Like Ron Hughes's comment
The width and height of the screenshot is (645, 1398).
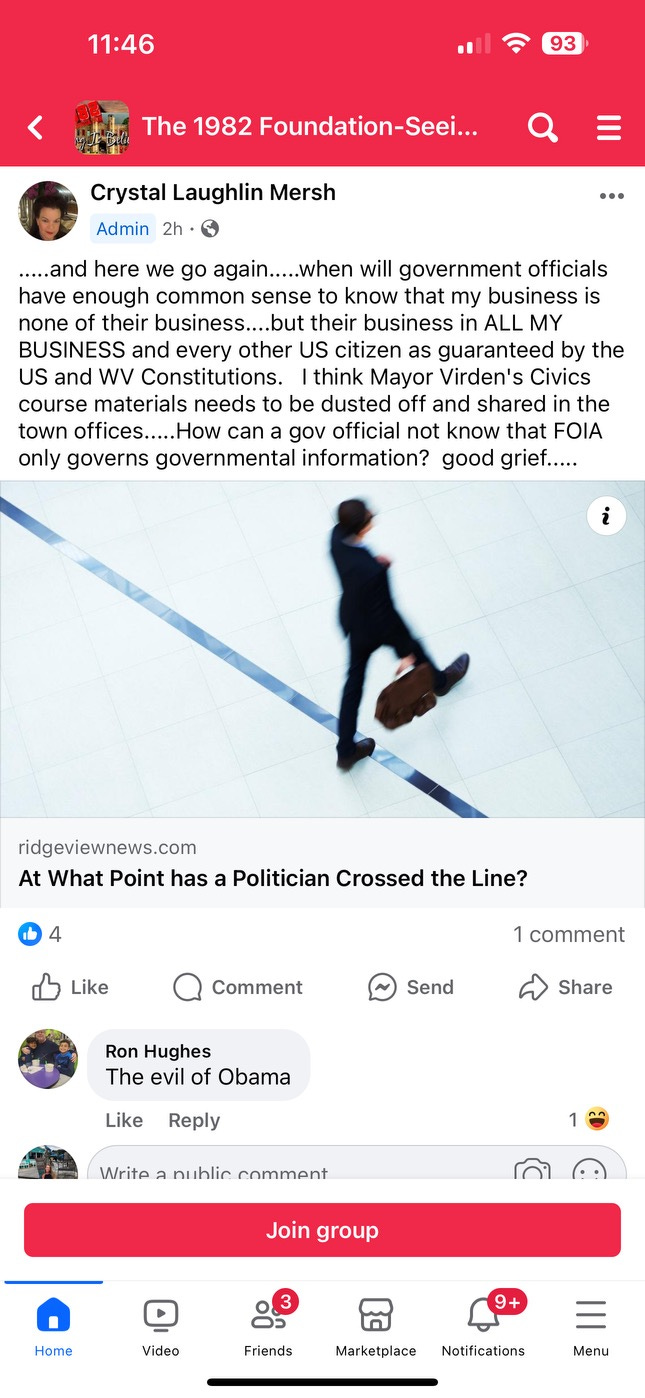[x=124, y=1120]
